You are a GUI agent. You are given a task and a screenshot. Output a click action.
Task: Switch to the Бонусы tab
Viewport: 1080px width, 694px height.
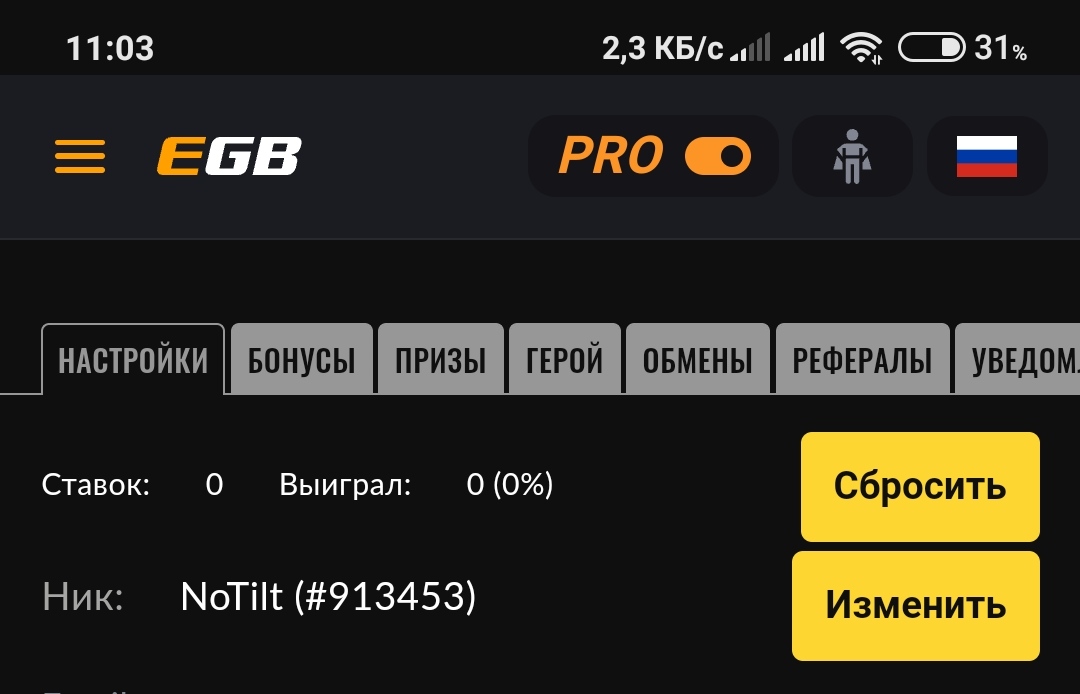pos(301,360)
